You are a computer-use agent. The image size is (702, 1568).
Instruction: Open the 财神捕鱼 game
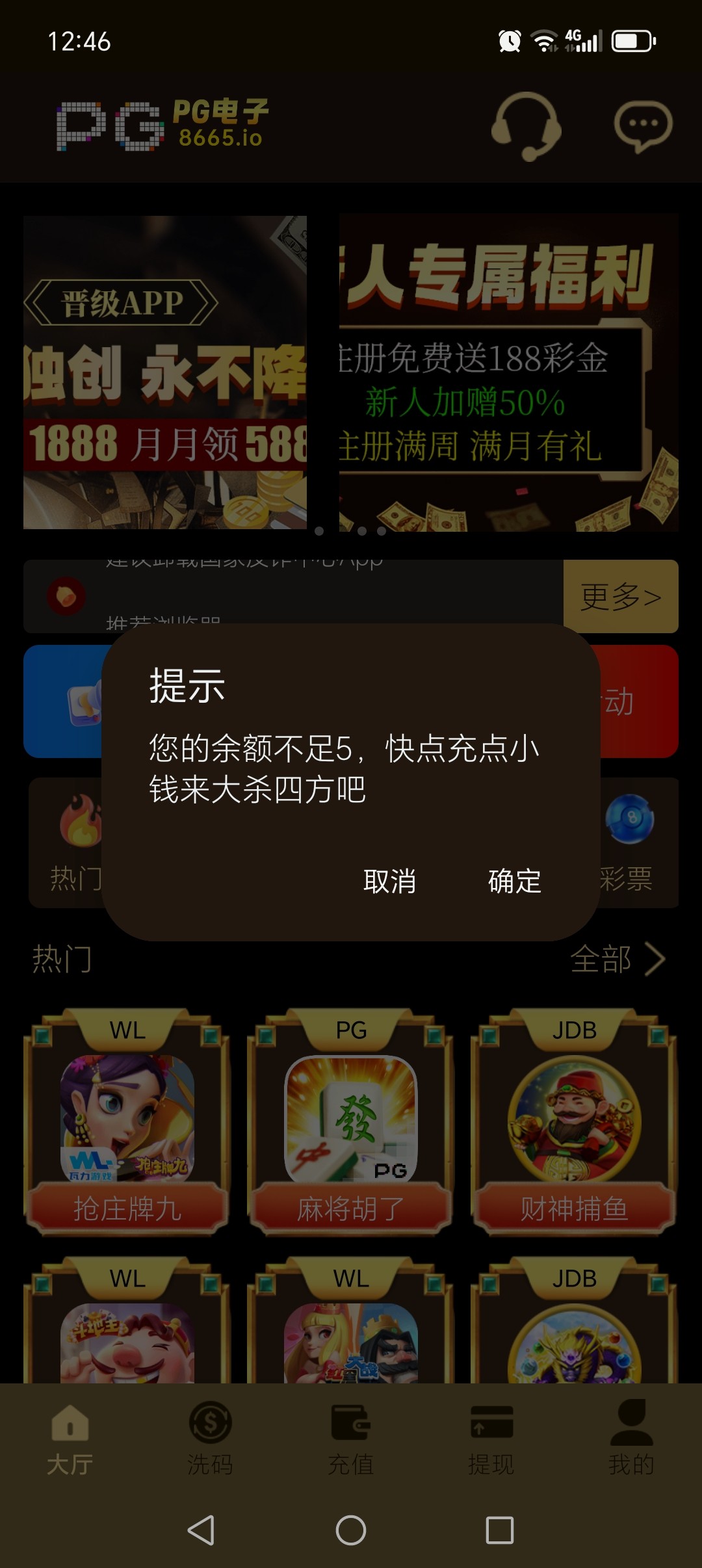point(575,1121)
